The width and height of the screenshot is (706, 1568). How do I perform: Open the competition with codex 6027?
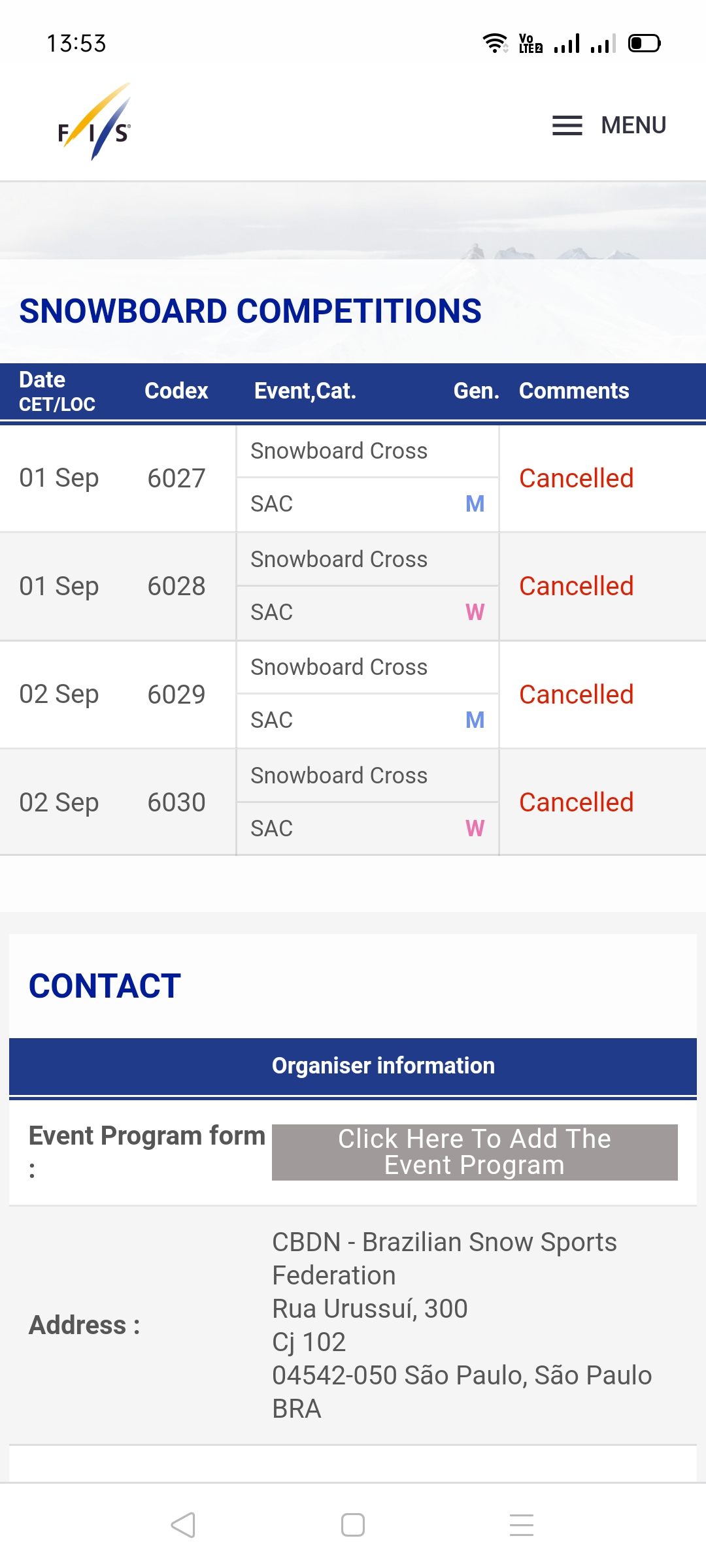pyautogui.click(x=176, y=478)
